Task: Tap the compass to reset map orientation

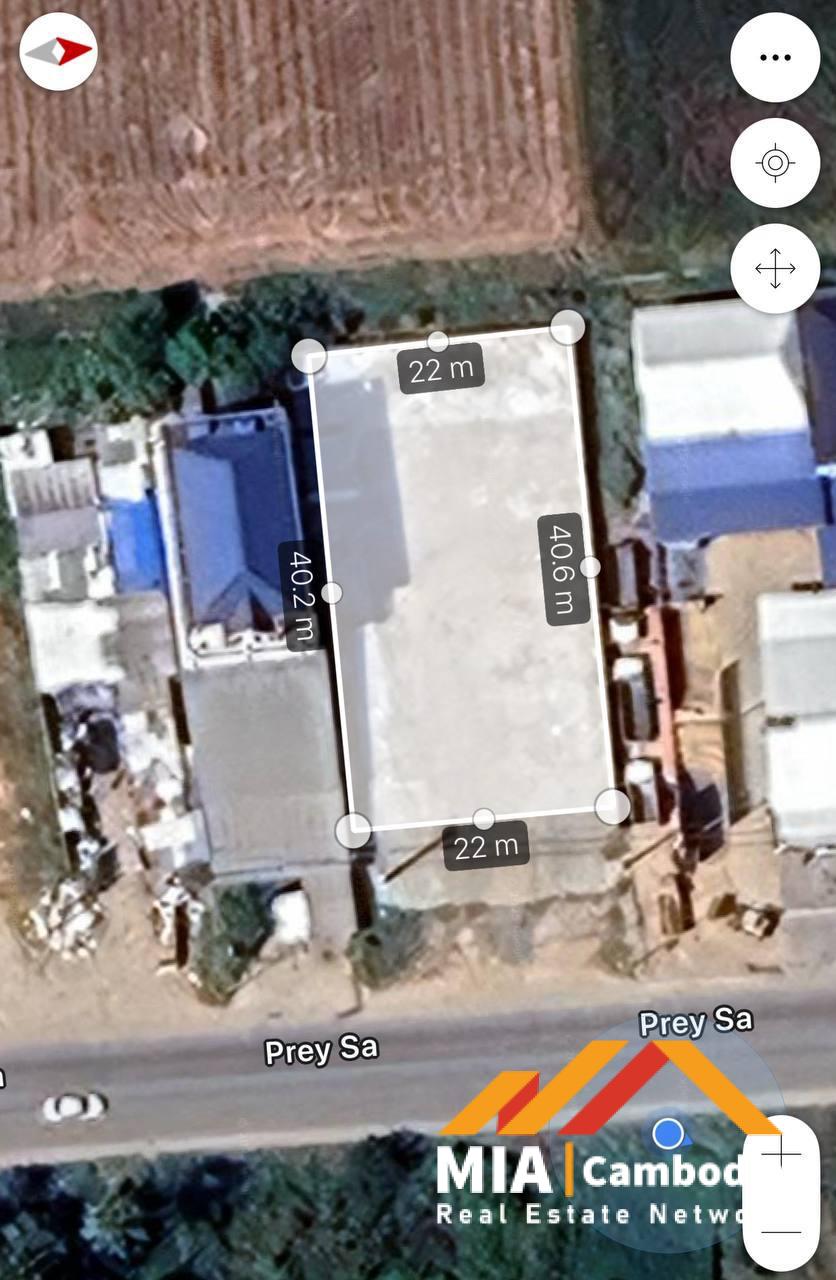Action: tap(58, 51)
